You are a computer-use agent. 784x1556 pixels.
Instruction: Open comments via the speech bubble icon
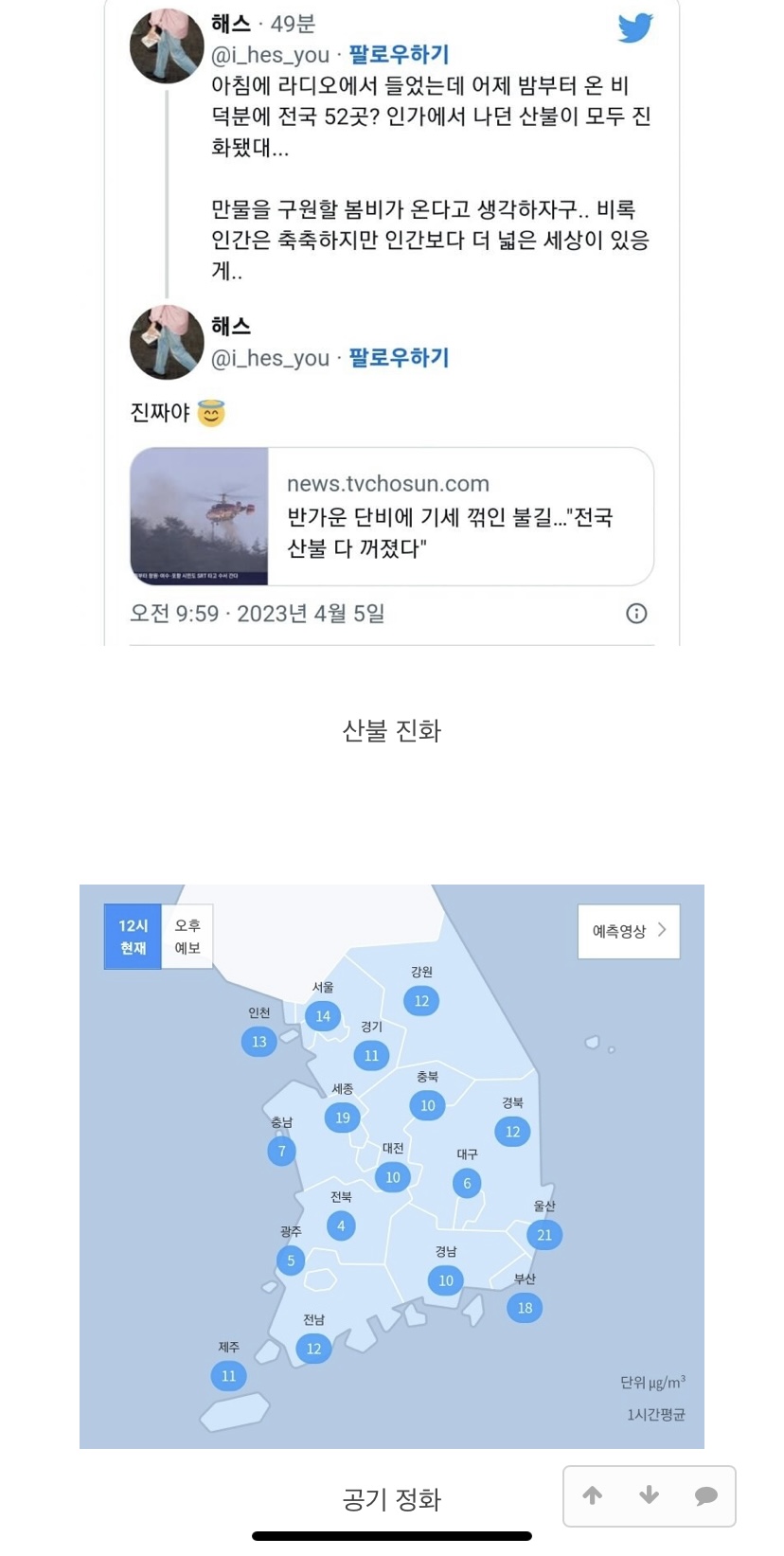[x=705, y=1495]
